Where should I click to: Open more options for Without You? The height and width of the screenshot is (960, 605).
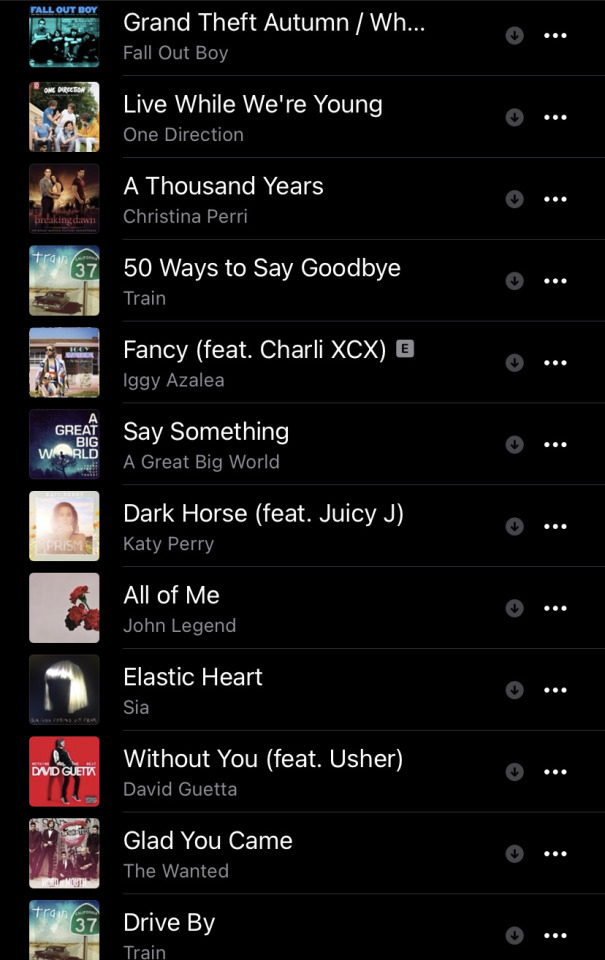[x=555, y=773]
